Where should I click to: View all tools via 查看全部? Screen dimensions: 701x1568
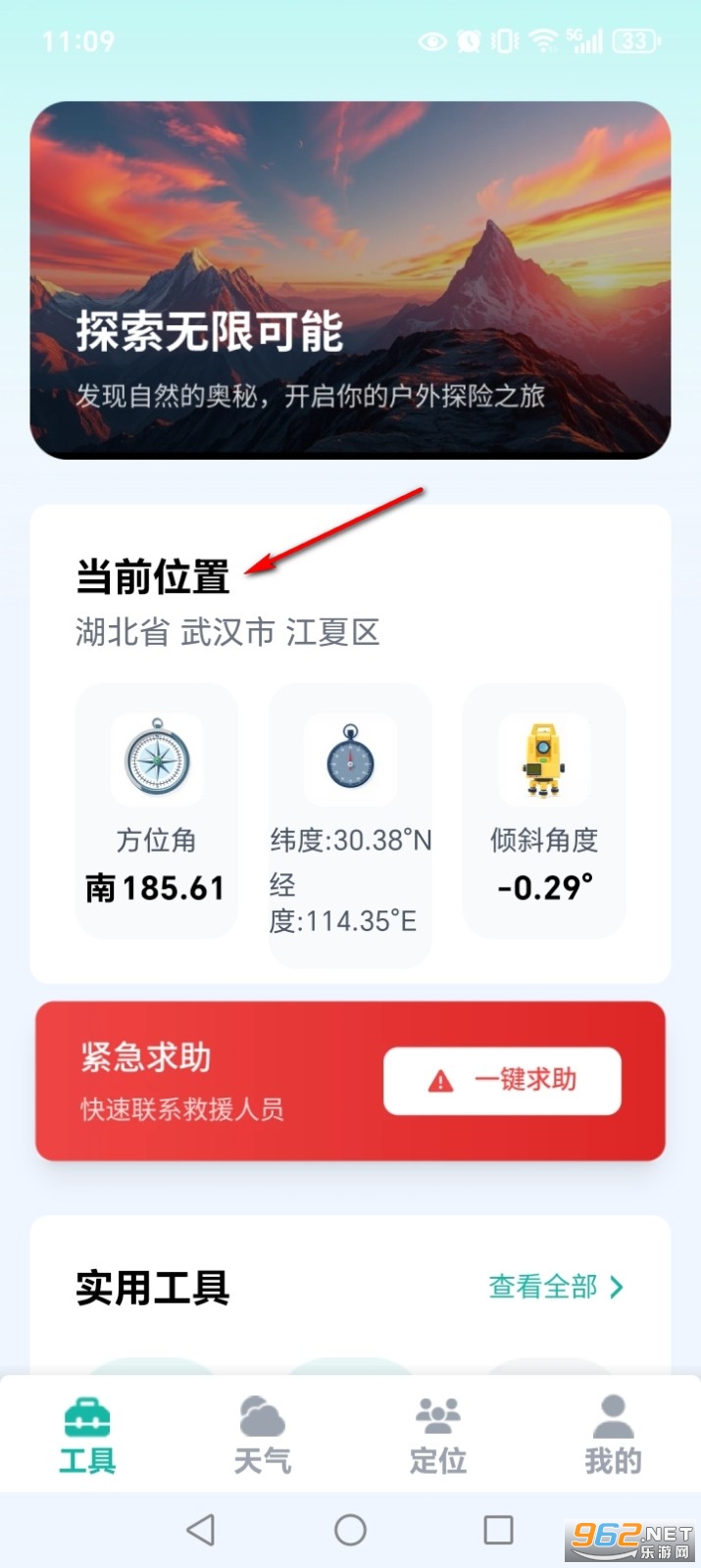(555, 1286)
